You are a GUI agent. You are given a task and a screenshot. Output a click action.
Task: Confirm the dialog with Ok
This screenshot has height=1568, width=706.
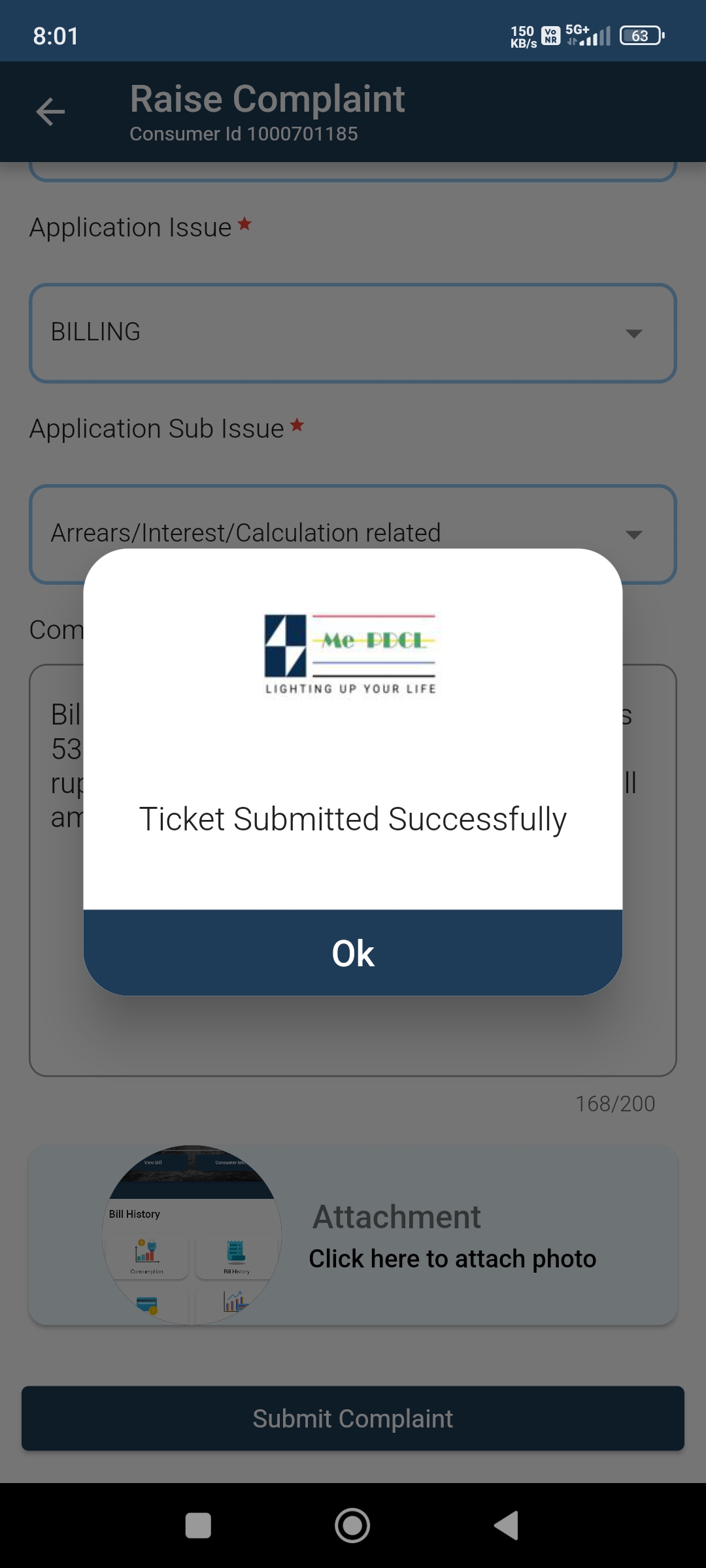tap(353, 953)
